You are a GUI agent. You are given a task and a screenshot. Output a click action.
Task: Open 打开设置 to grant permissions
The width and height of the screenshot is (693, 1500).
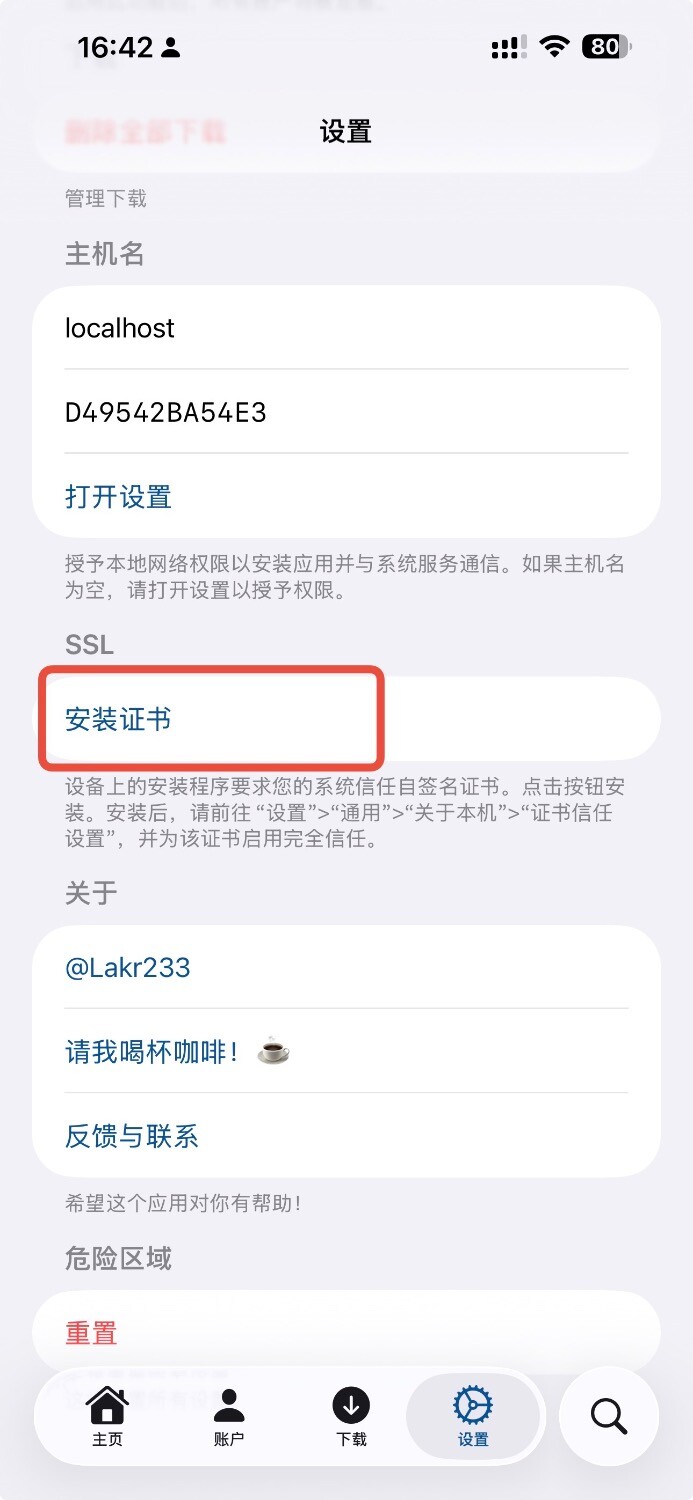(118, 496)
